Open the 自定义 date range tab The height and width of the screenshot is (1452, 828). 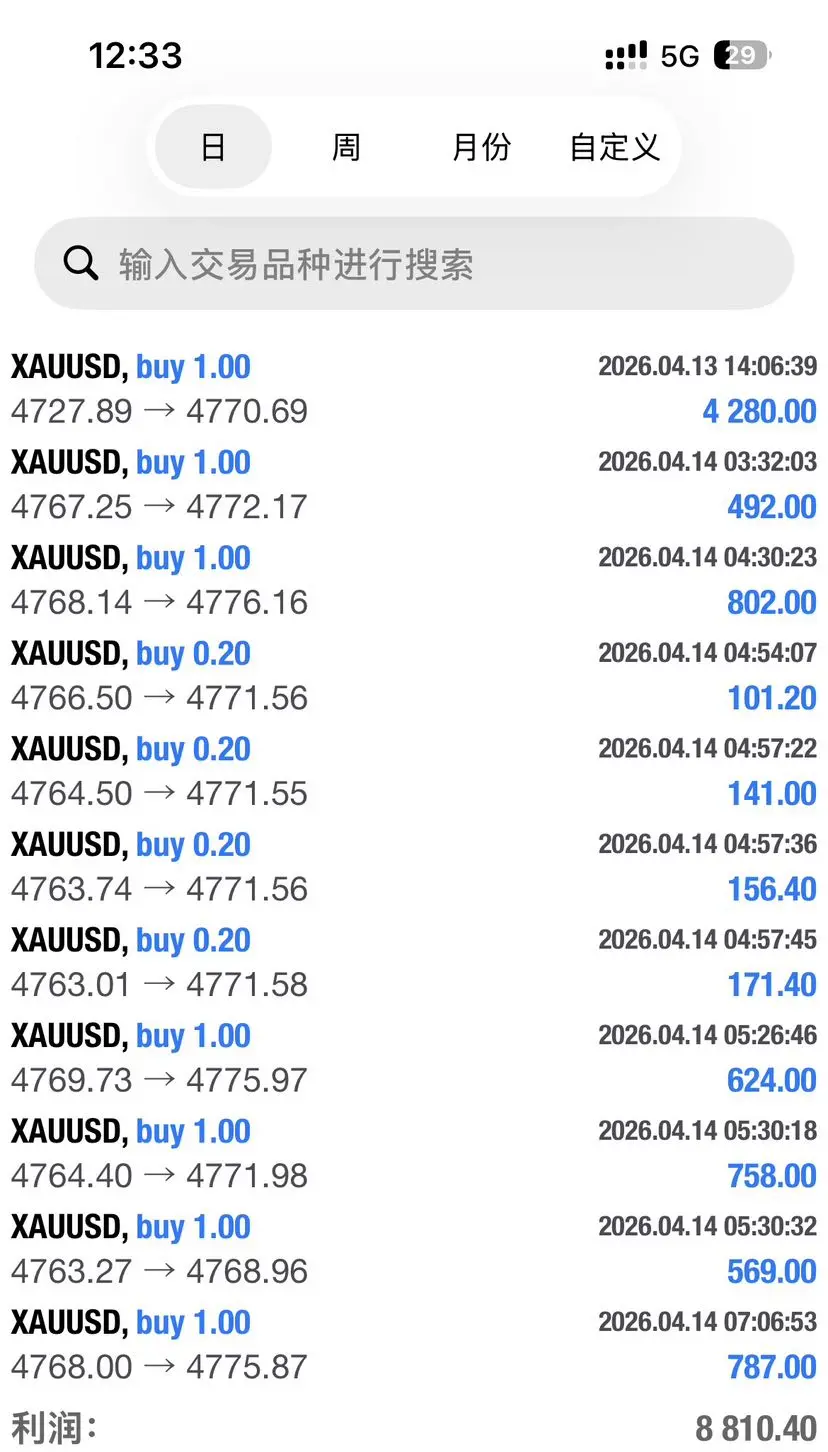pyautogui.click(x=614, y=148)
